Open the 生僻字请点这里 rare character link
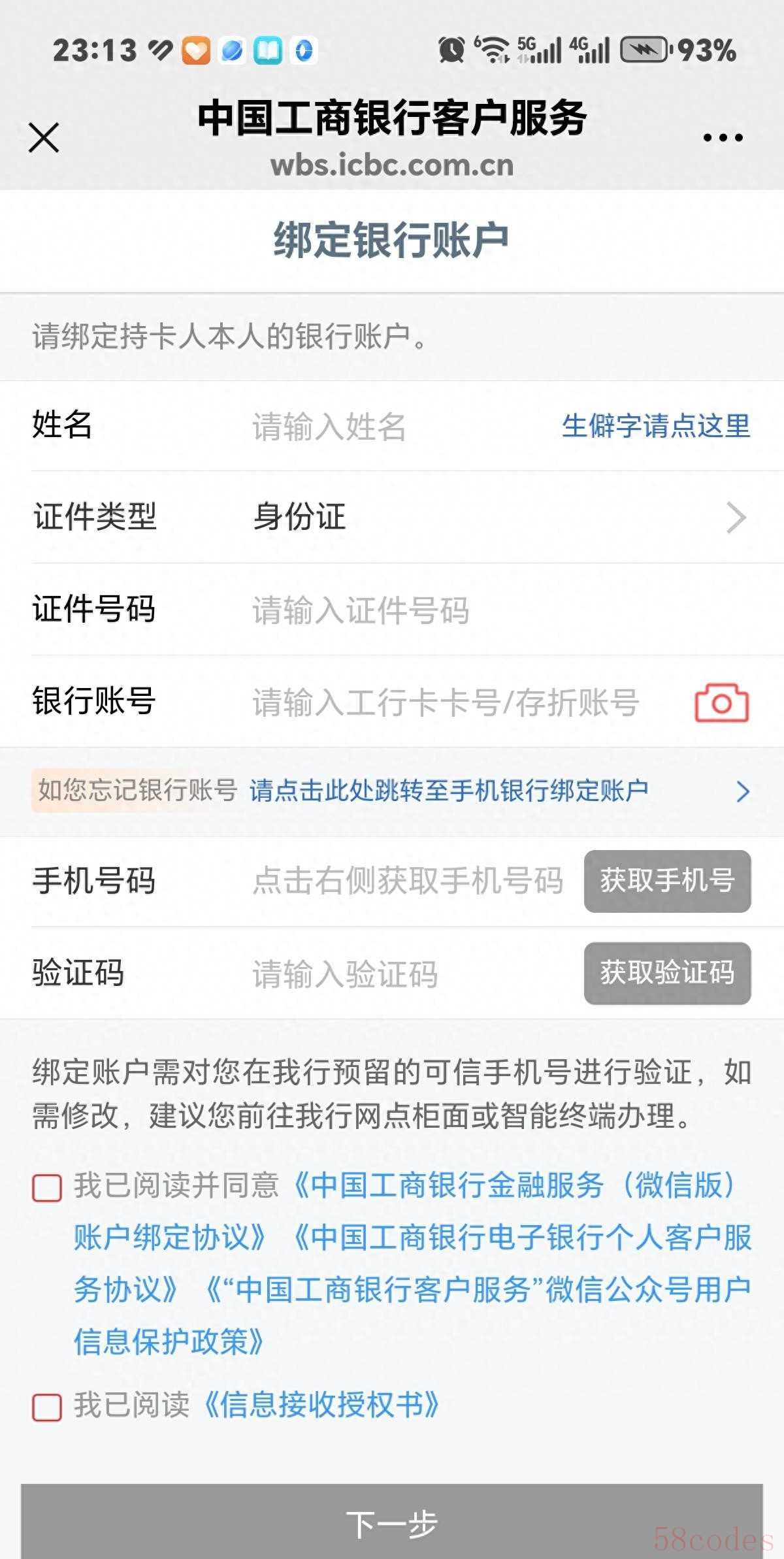Viewport: 784px width, 1559px height. [655, 427]
